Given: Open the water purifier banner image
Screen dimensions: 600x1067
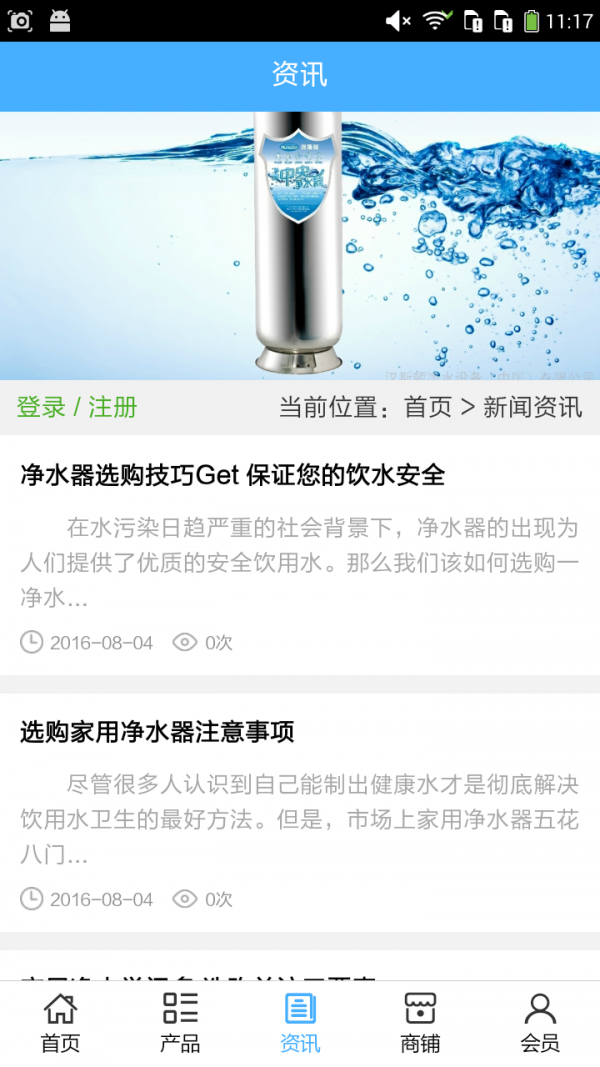Looking at the screenshot, I should [300, 245].
